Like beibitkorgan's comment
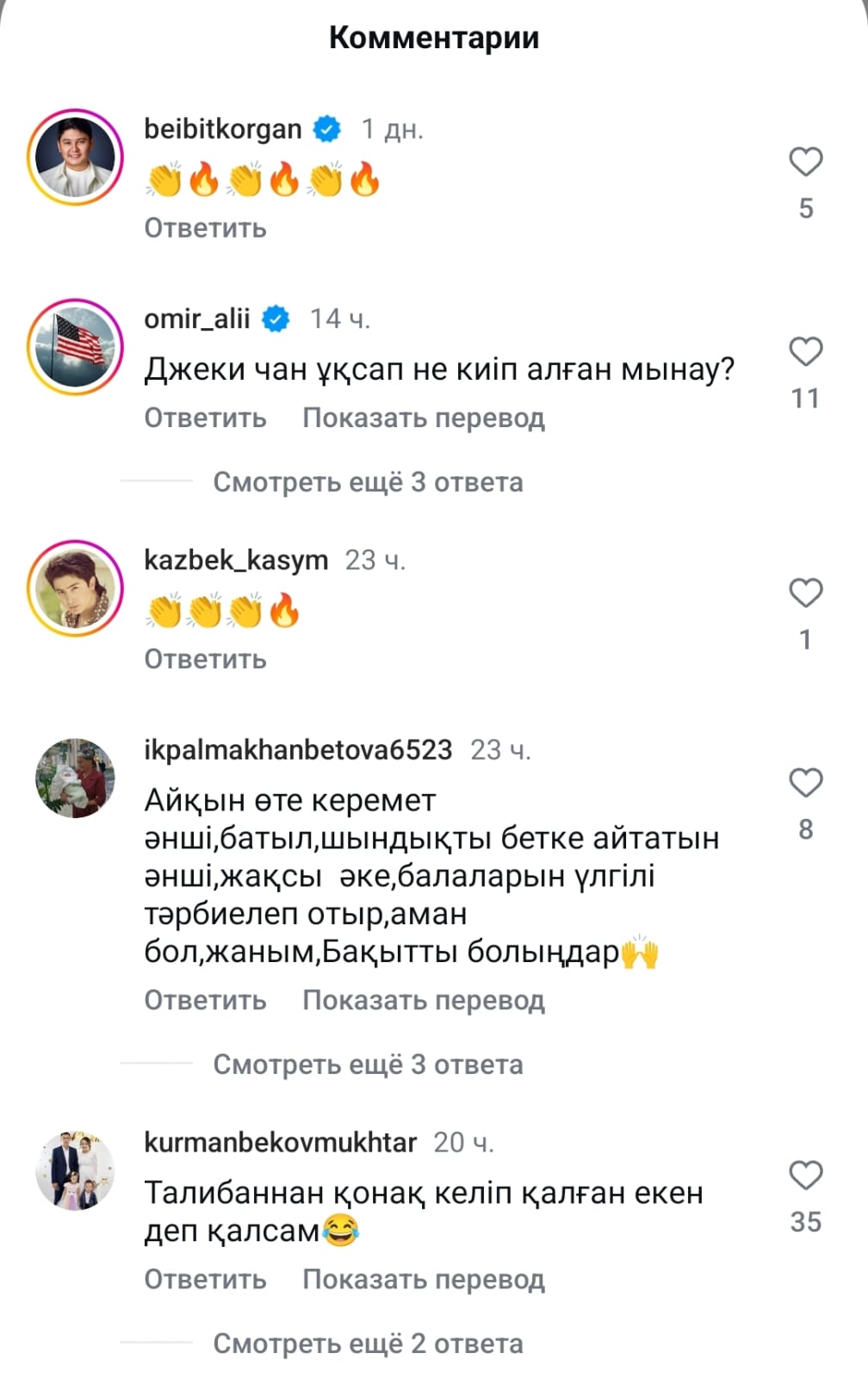This screenshot has width=868, height=1378. 805,162
